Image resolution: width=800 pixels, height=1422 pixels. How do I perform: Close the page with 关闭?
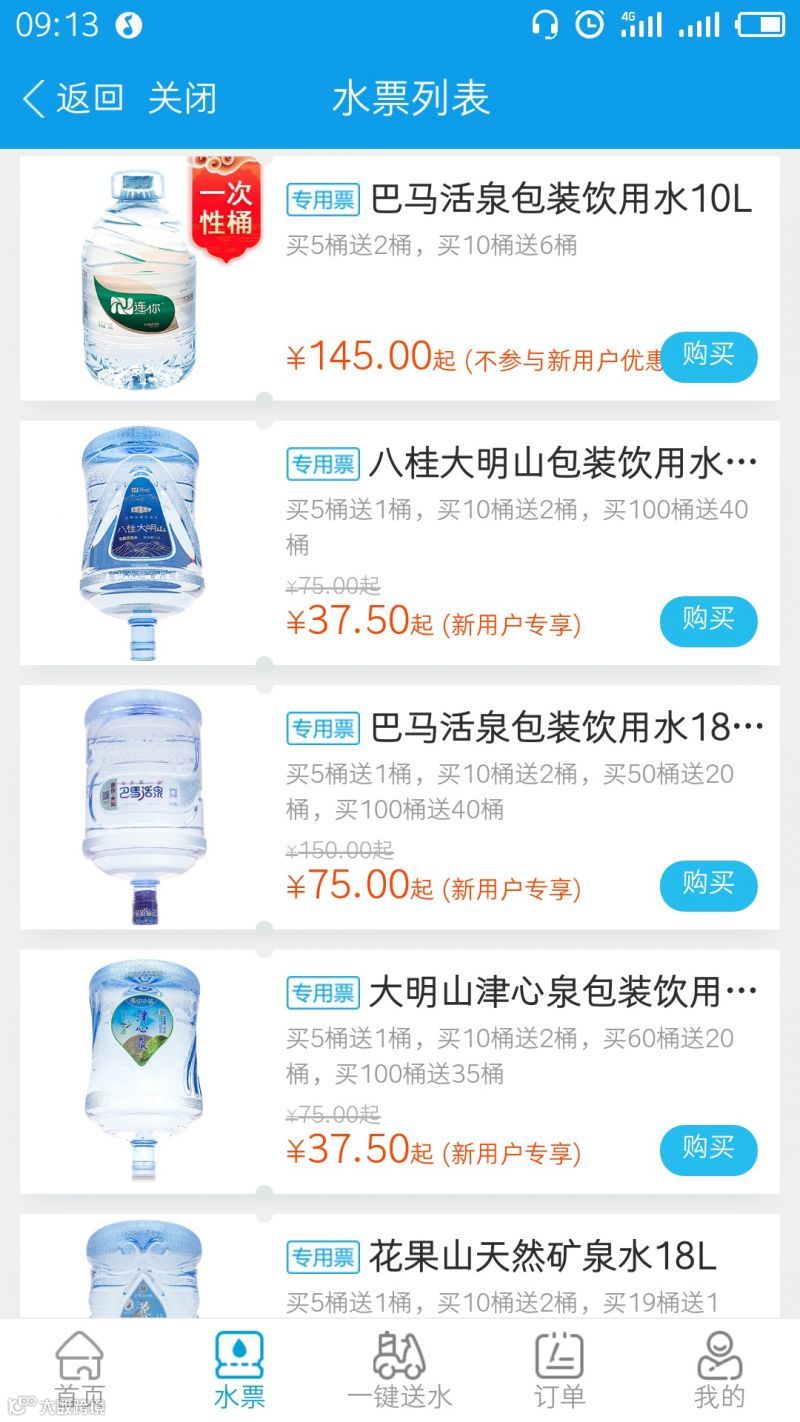(182, 99)
